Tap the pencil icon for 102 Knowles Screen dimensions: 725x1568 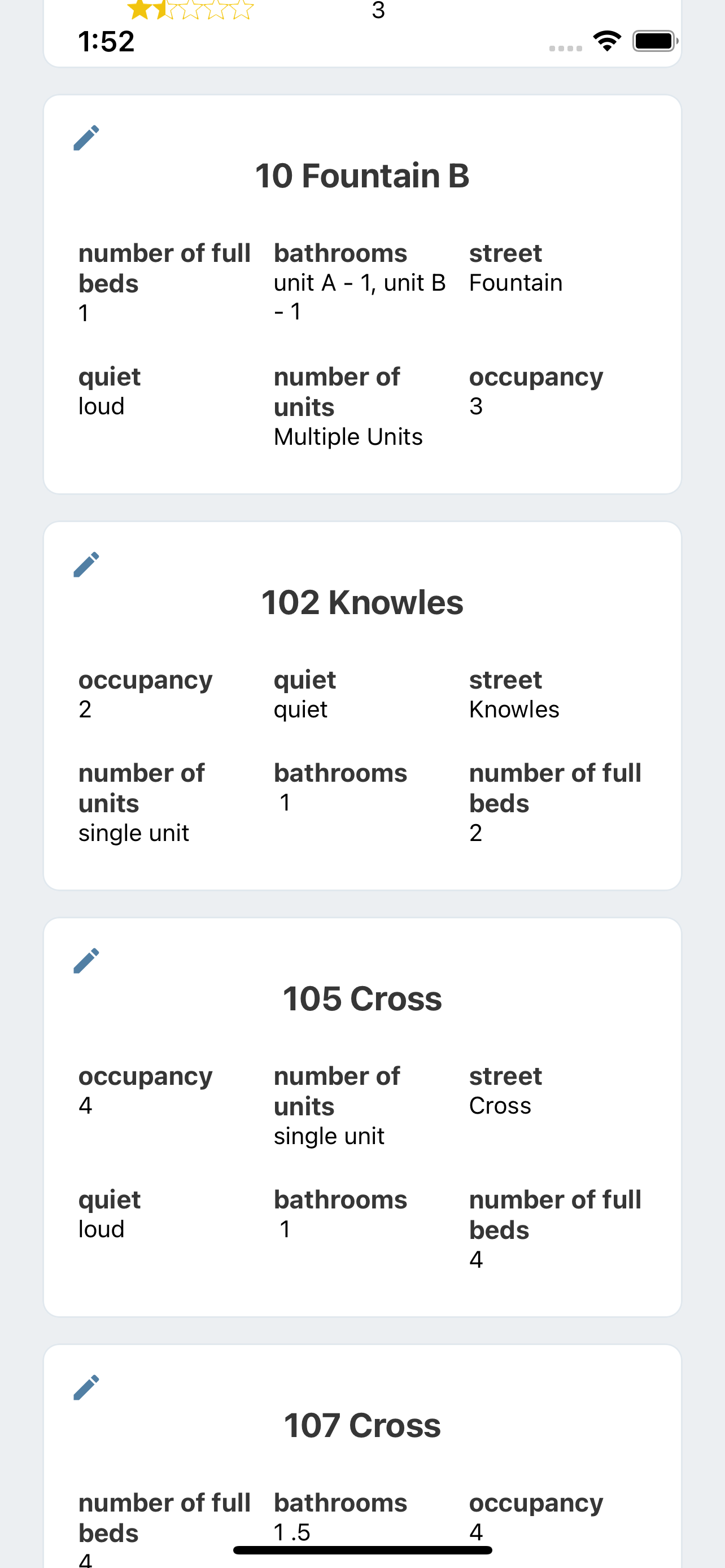[x=86, y=565]
